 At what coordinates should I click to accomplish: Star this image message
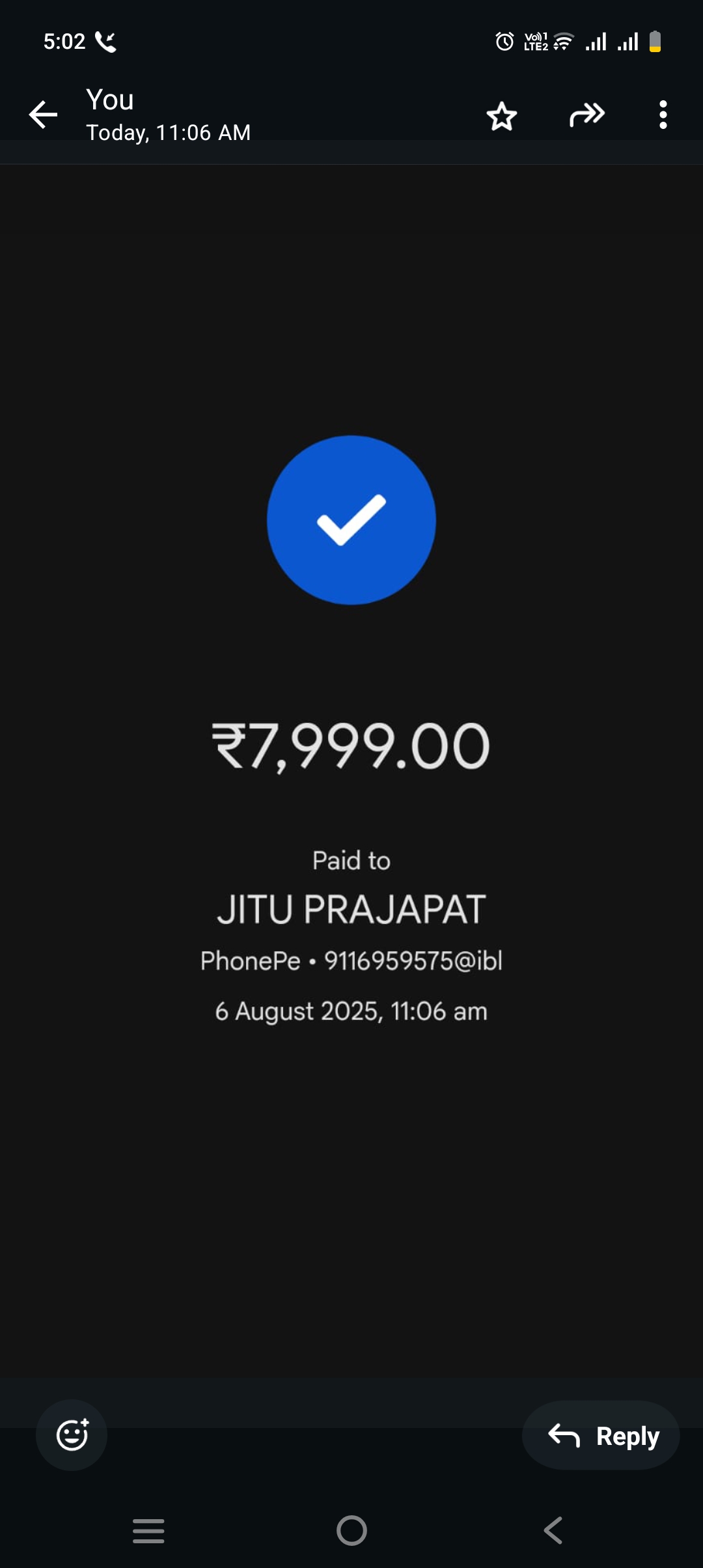(502, 117)
